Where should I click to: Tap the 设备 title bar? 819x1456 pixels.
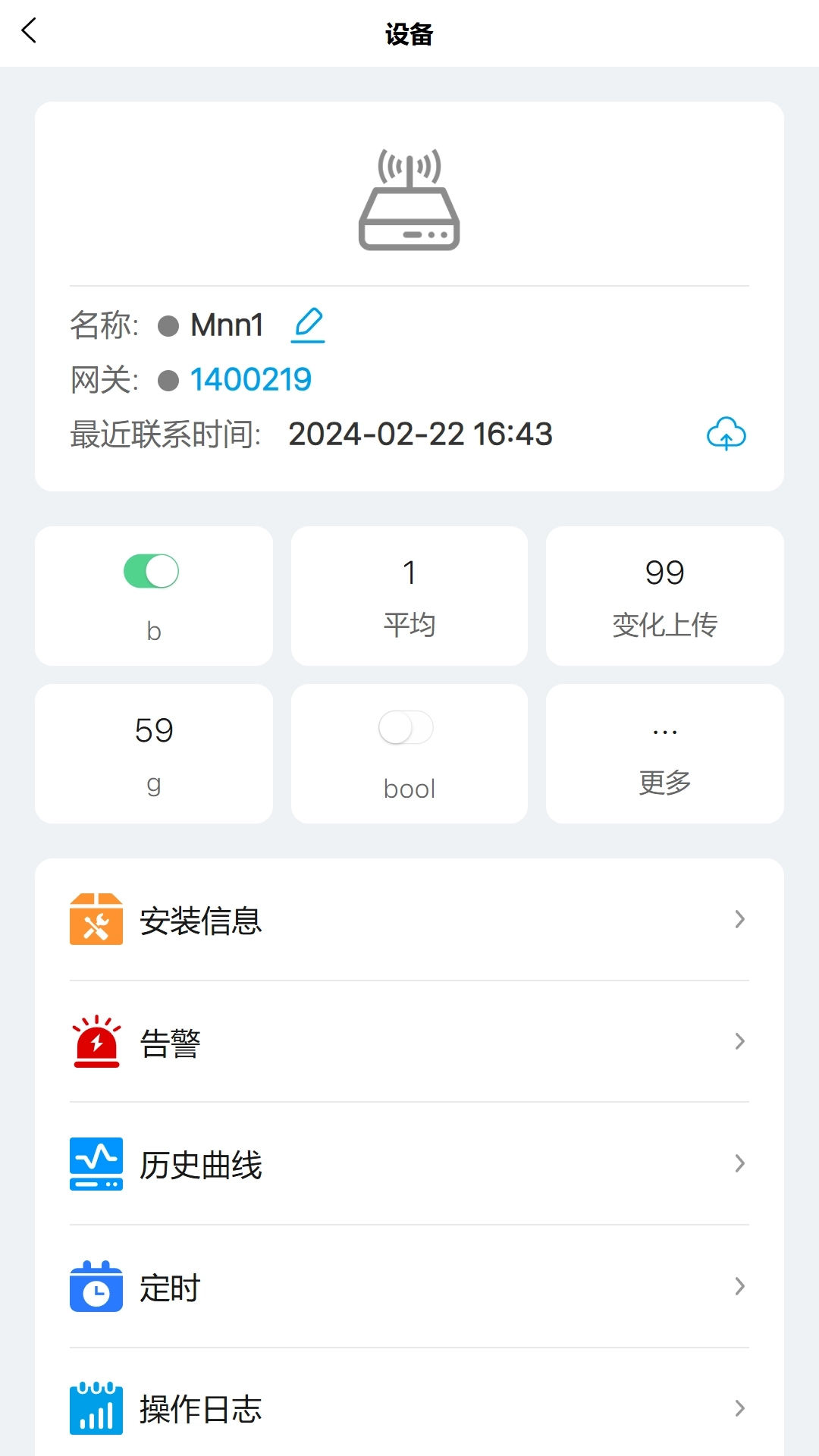click(409, 33)
